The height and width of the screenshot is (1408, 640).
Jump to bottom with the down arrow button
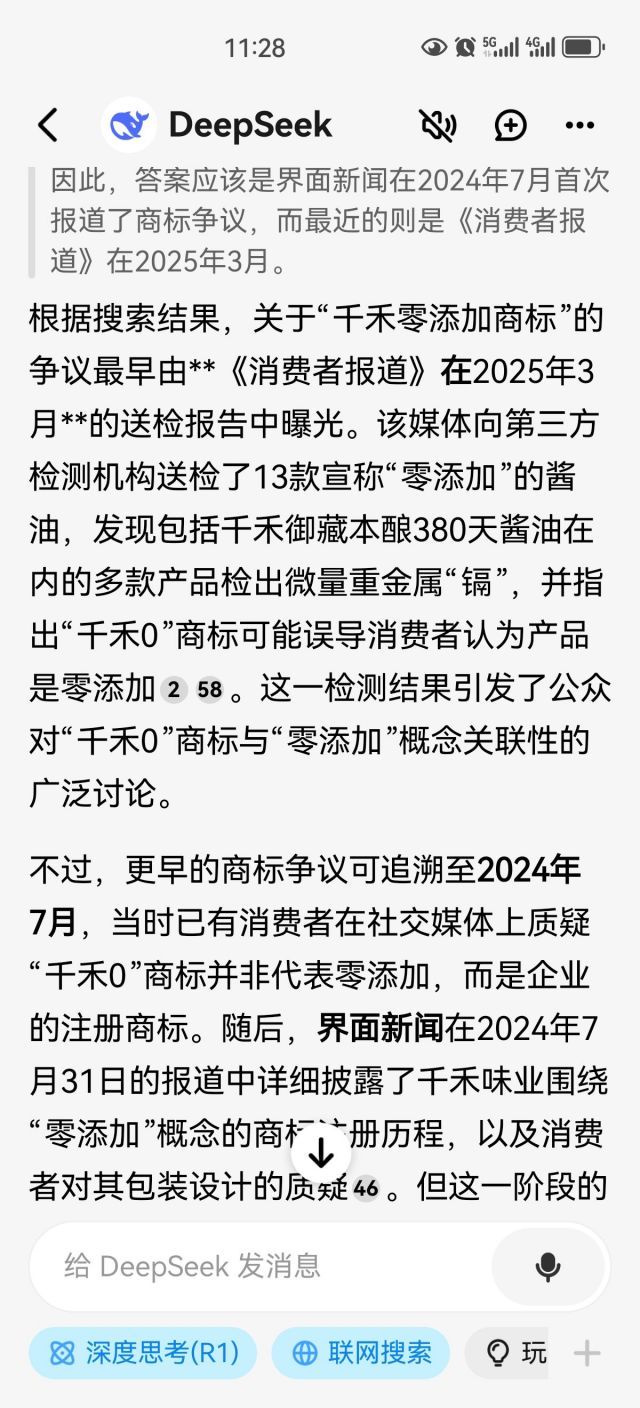point(321,1154)
